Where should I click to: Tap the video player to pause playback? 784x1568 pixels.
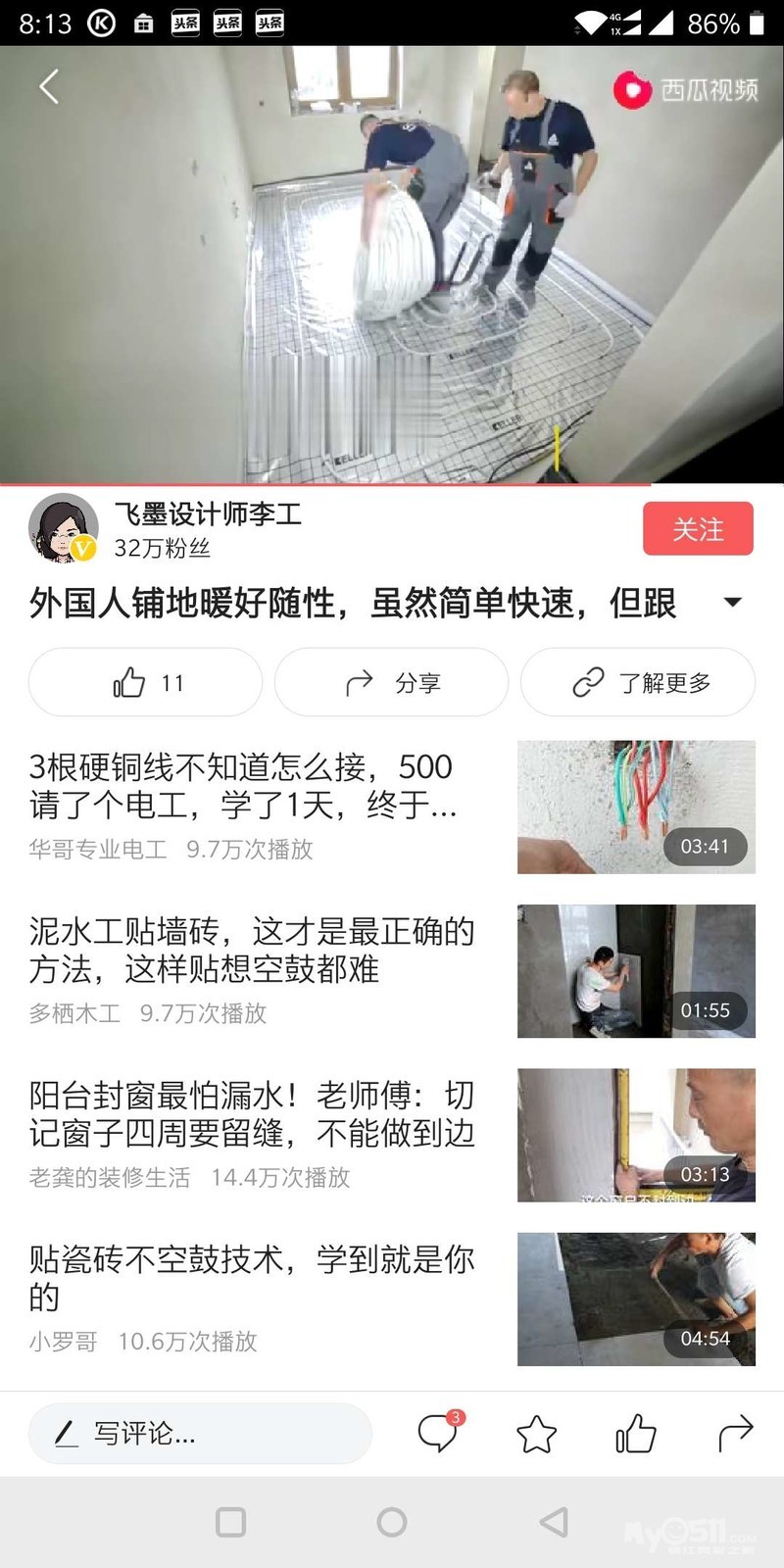(392, 265)
